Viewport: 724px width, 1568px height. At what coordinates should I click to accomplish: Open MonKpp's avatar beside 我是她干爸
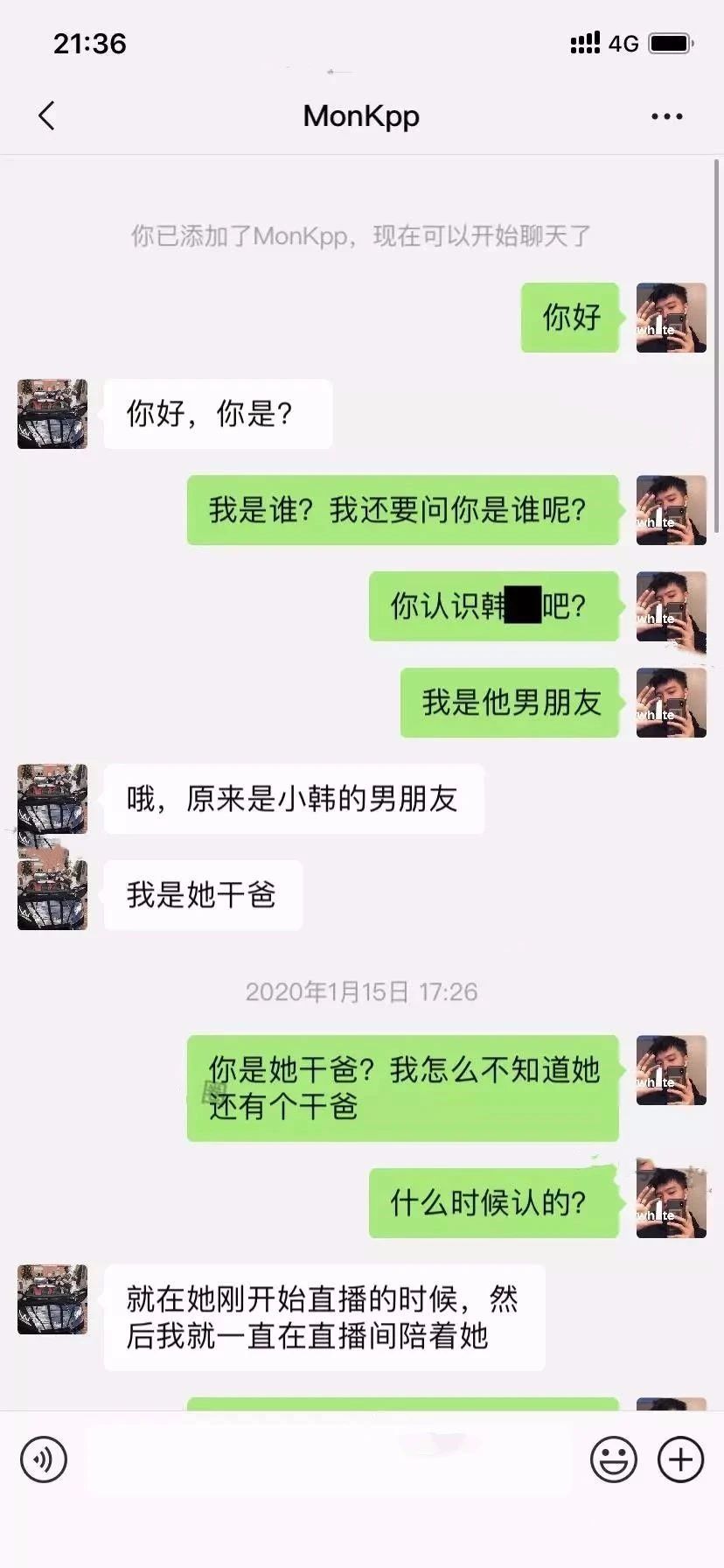[x=52, y=894]
